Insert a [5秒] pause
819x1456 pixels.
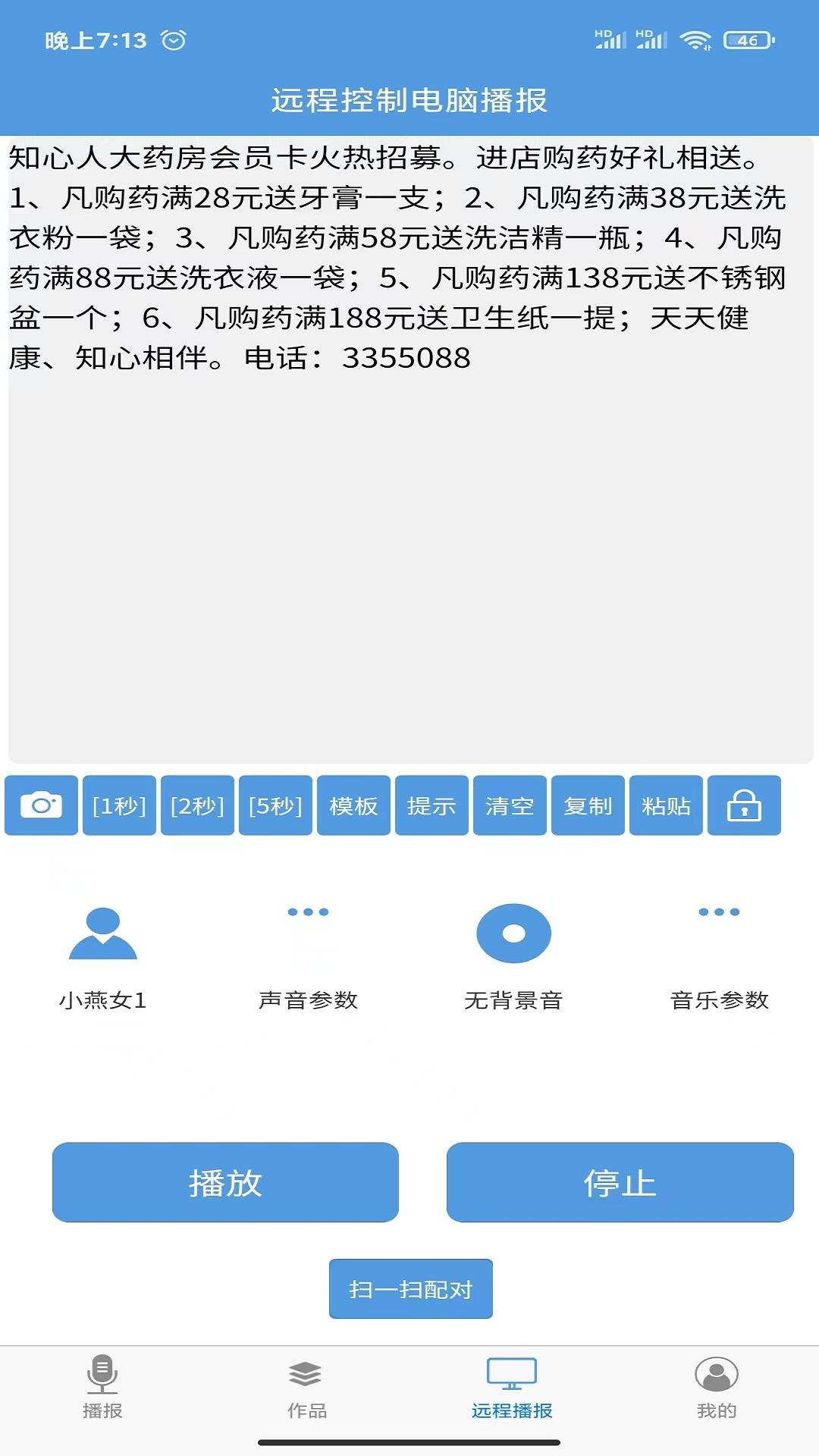coord(275,805)
